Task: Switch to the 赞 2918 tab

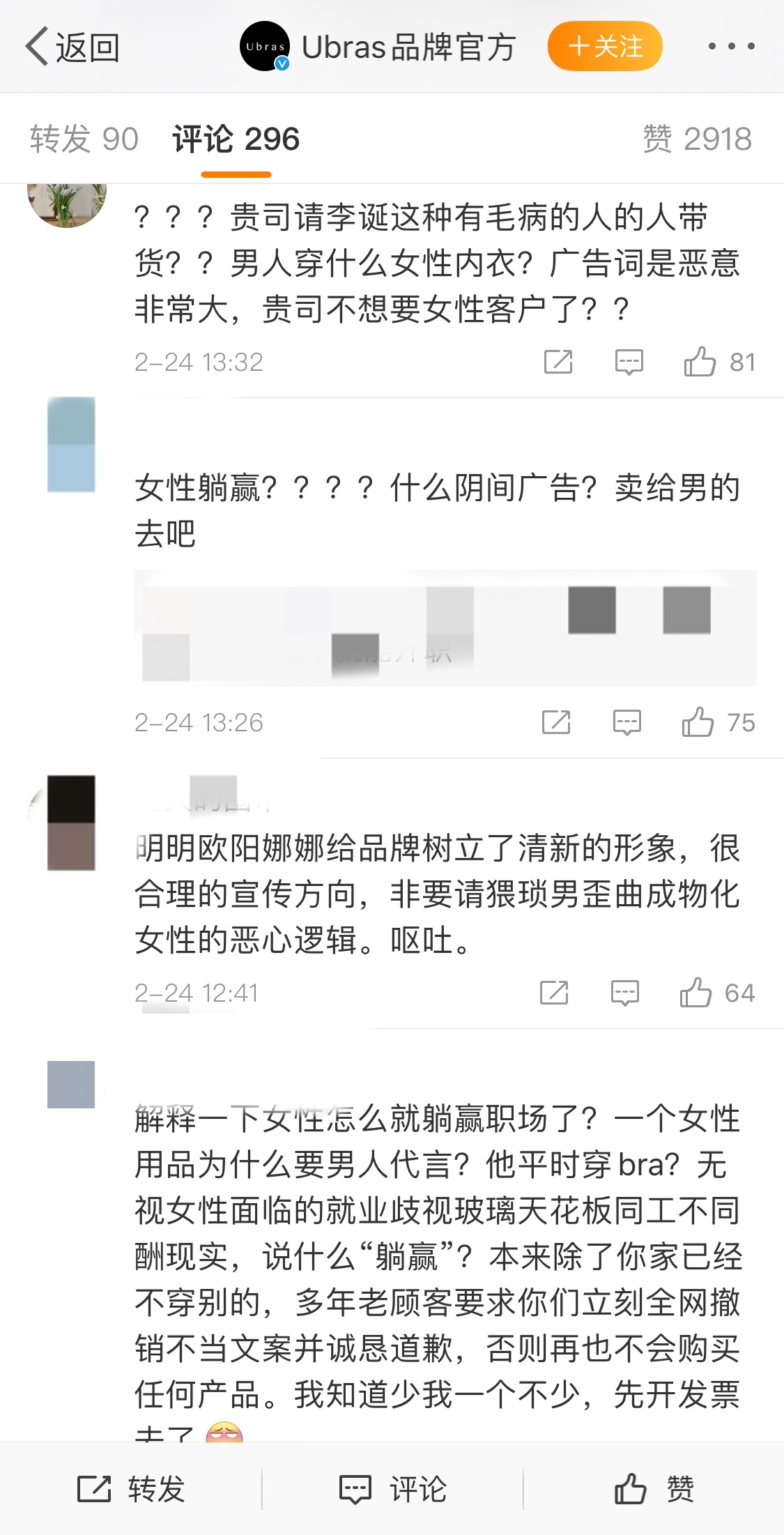Action: pyautogui.click(x=697, y=139)
